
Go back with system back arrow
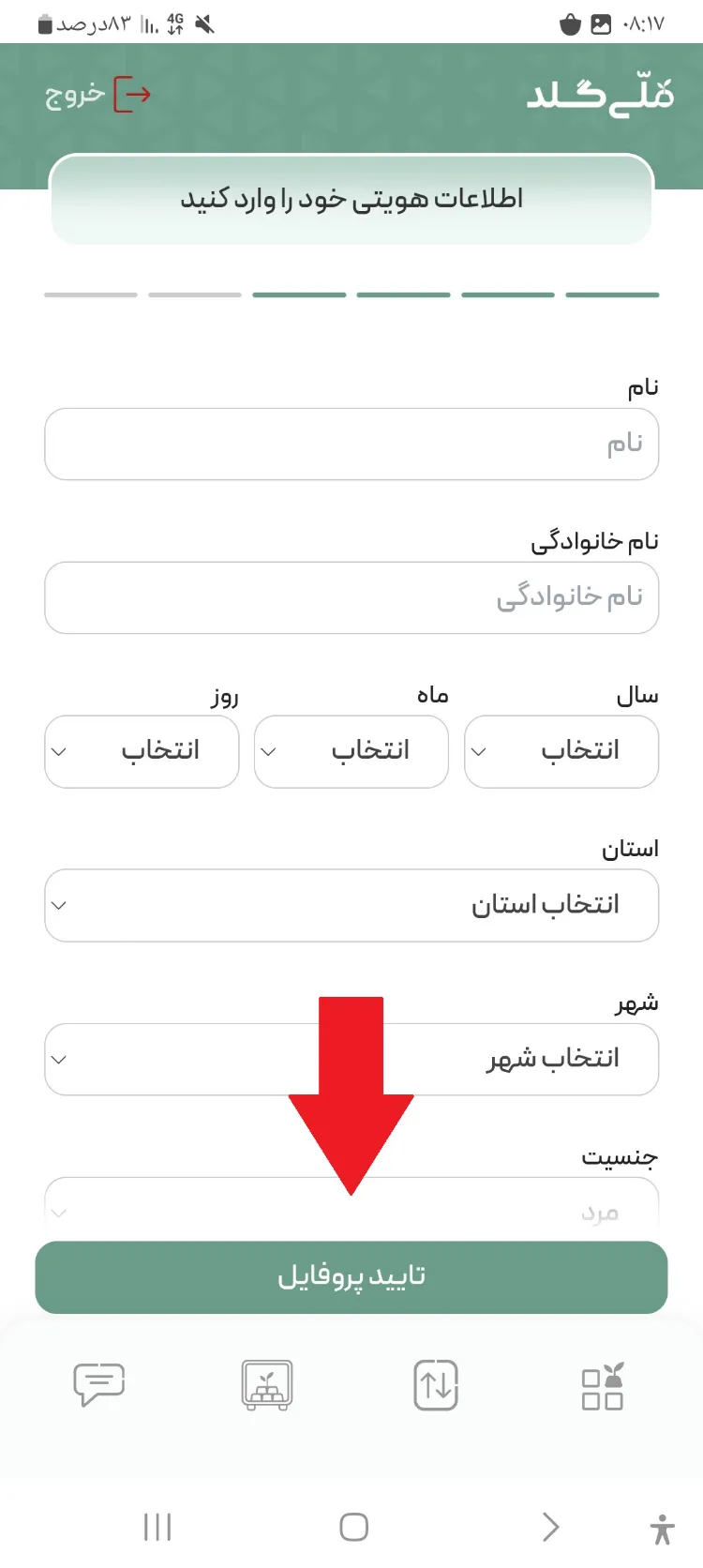(x=550, y=1527)
